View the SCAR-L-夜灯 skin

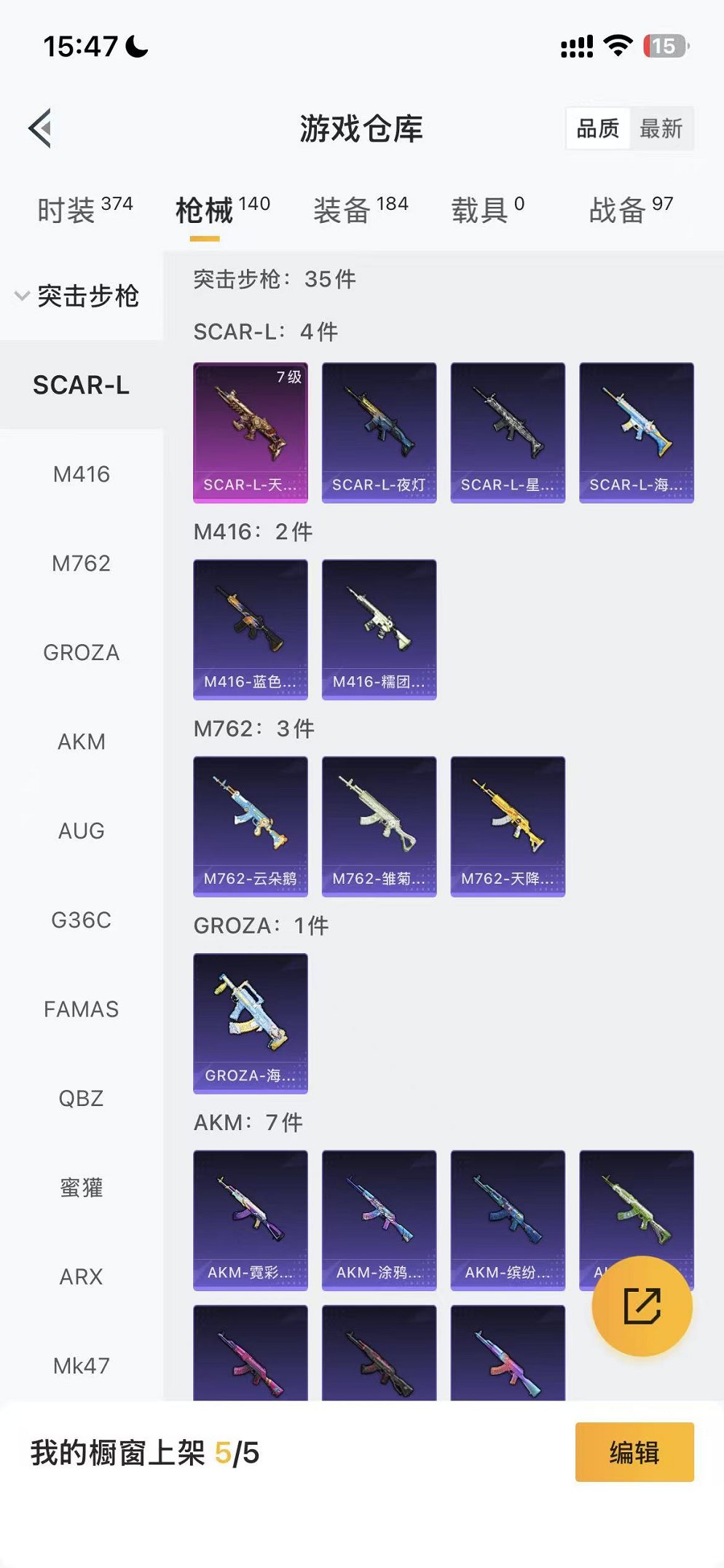click(379, 432)
